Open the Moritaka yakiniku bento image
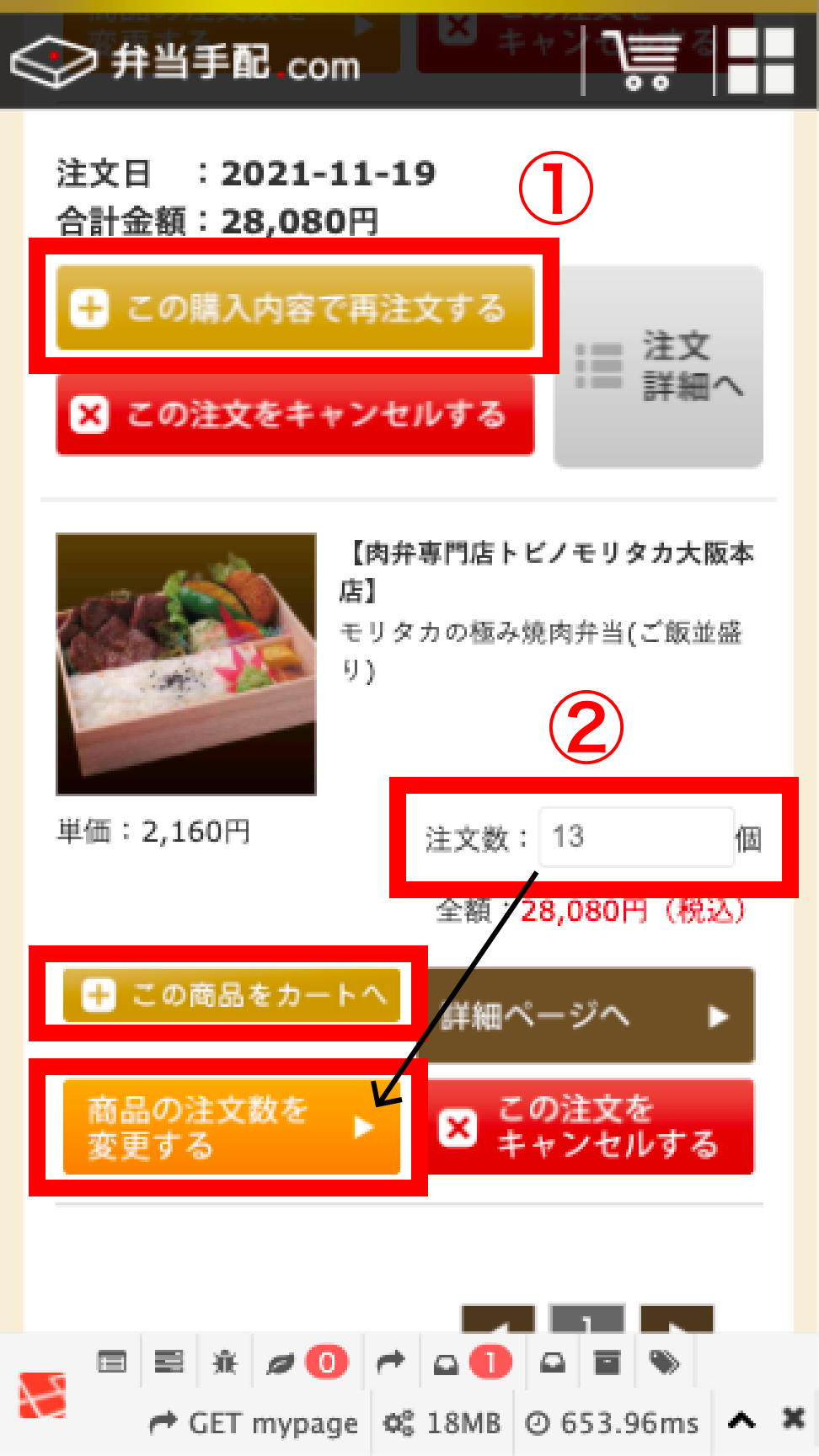 coord(186,664)
